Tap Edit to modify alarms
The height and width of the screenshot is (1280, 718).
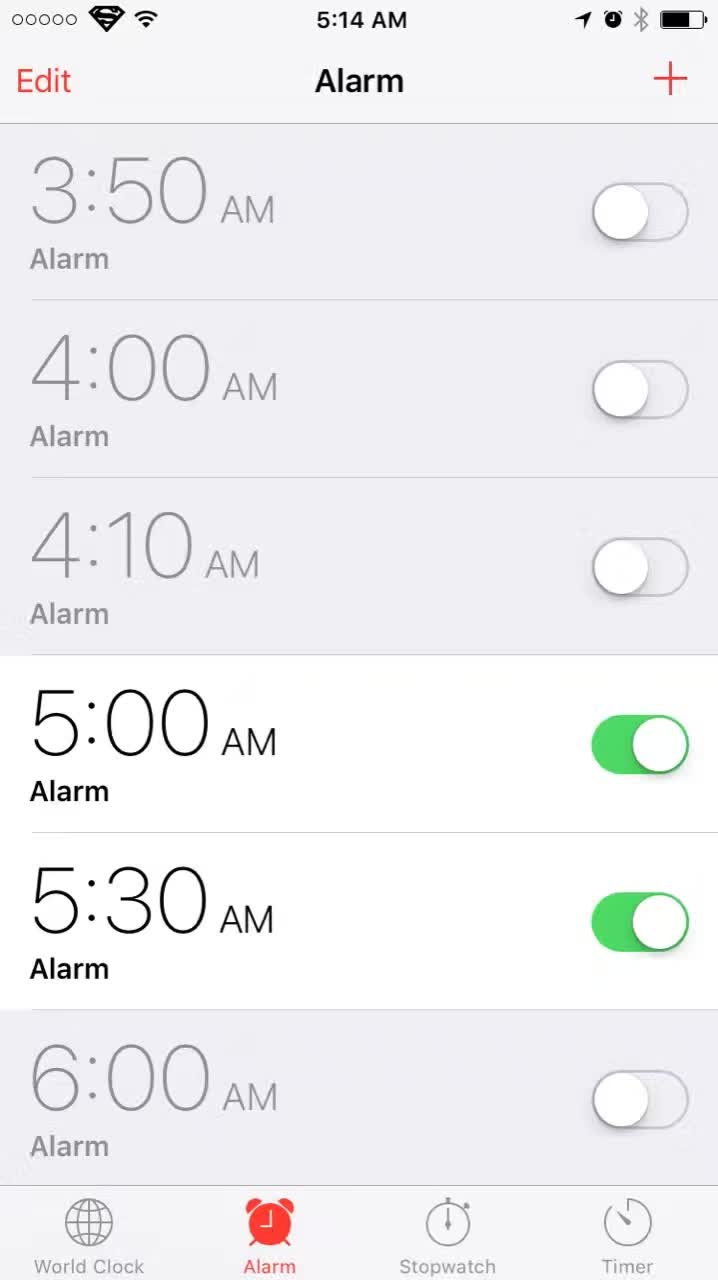44,81
